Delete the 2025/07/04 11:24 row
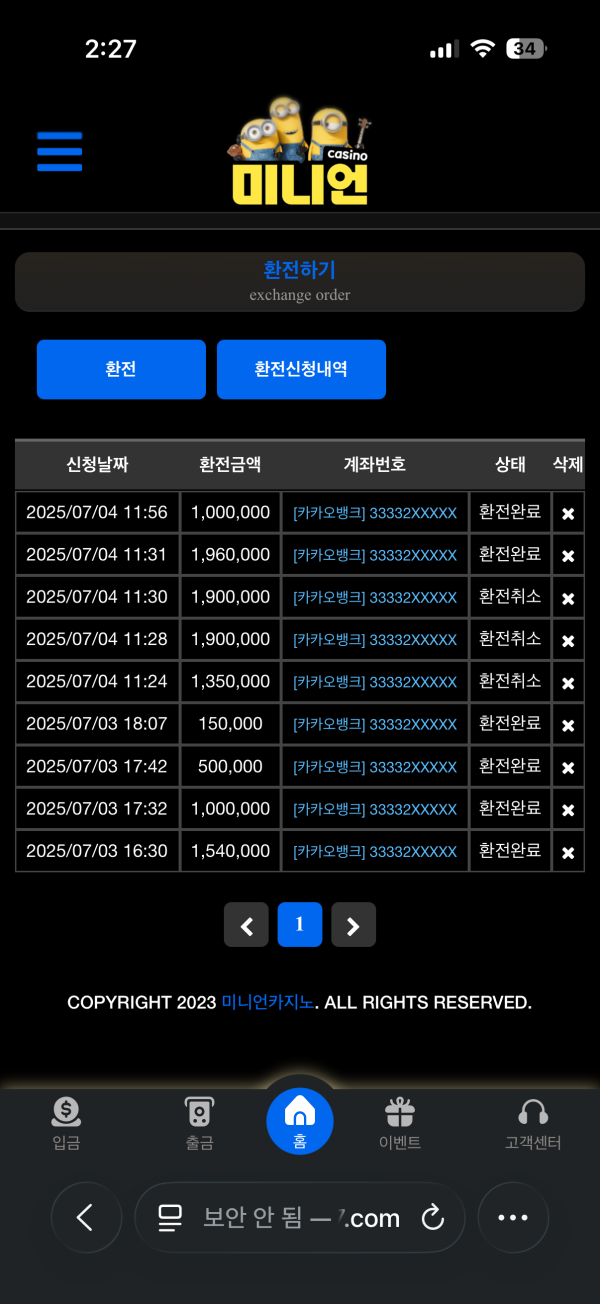This screenshot has width=600, height=1304. tap(567, 683)
